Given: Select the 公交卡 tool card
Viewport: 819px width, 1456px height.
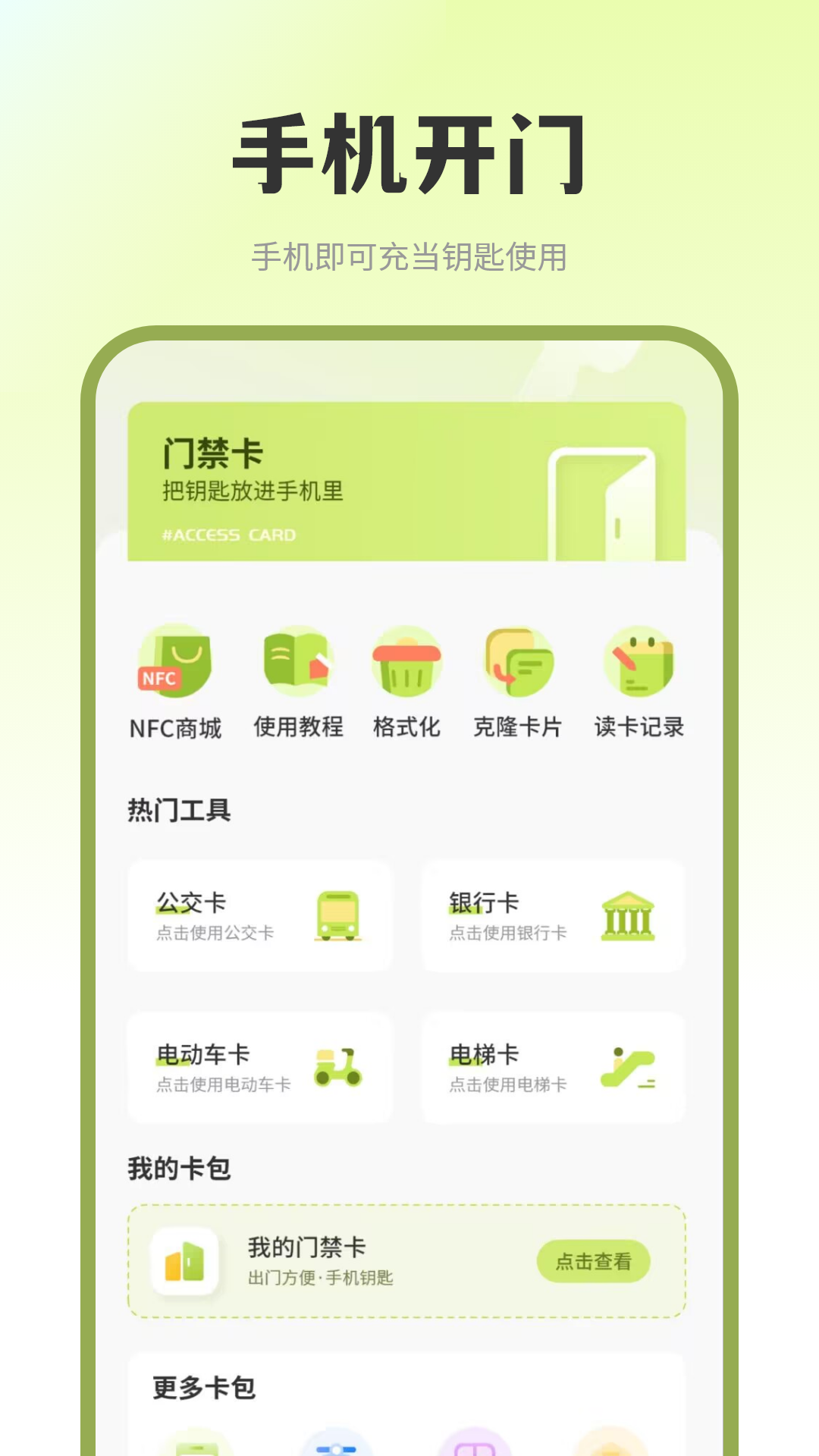Looking at the screenshot, I should (x=262, y=915).
